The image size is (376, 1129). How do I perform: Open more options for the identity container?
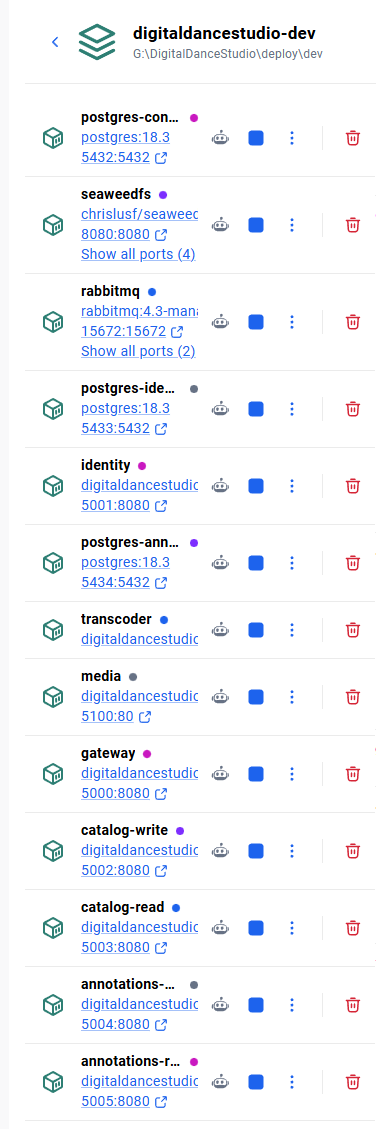(292, 486)
